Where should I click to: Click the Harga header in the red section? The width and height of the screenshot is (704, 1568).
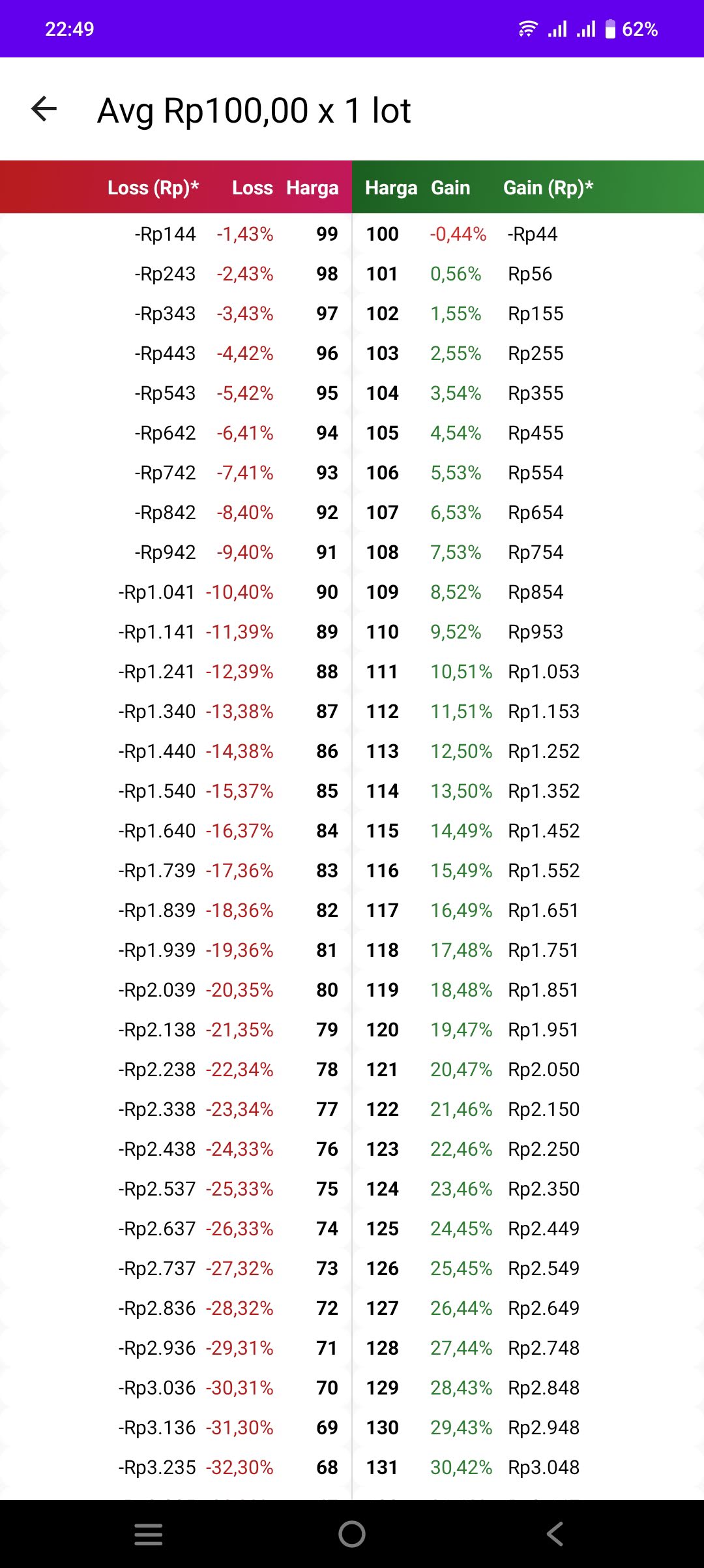[312, 188]
